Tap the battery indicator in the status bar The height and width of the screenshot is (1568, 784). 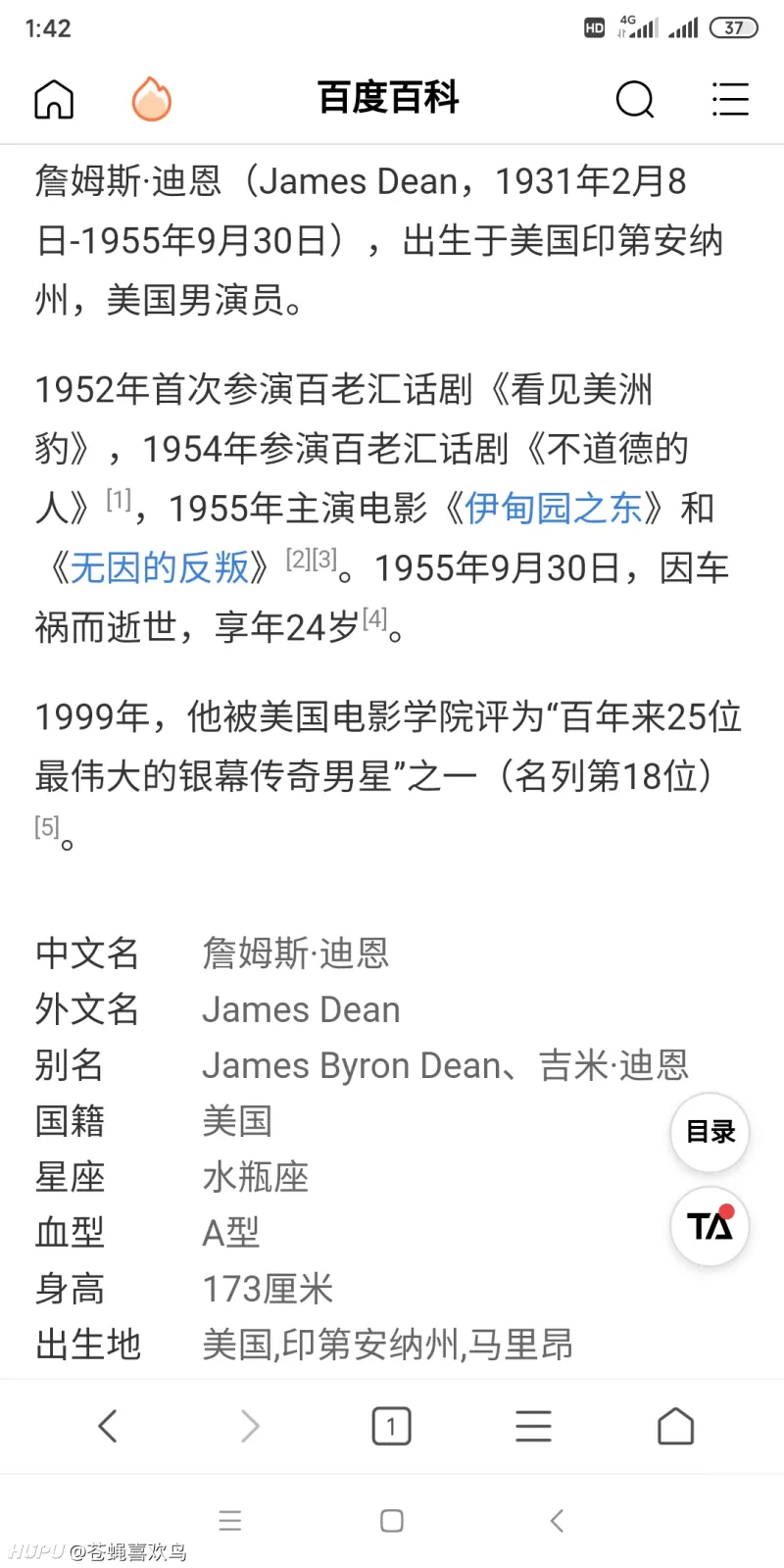click(x=733, y=27)
